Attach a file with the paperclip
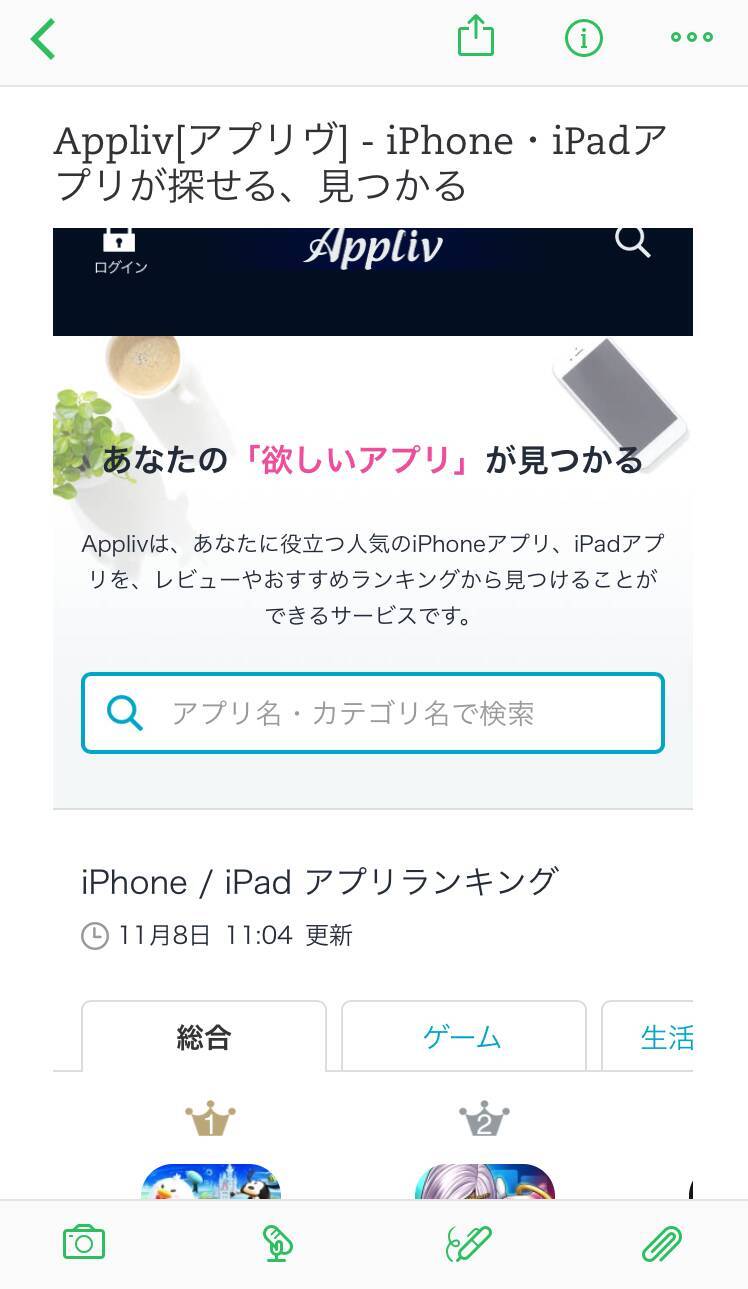 [x=661, y=1244]
